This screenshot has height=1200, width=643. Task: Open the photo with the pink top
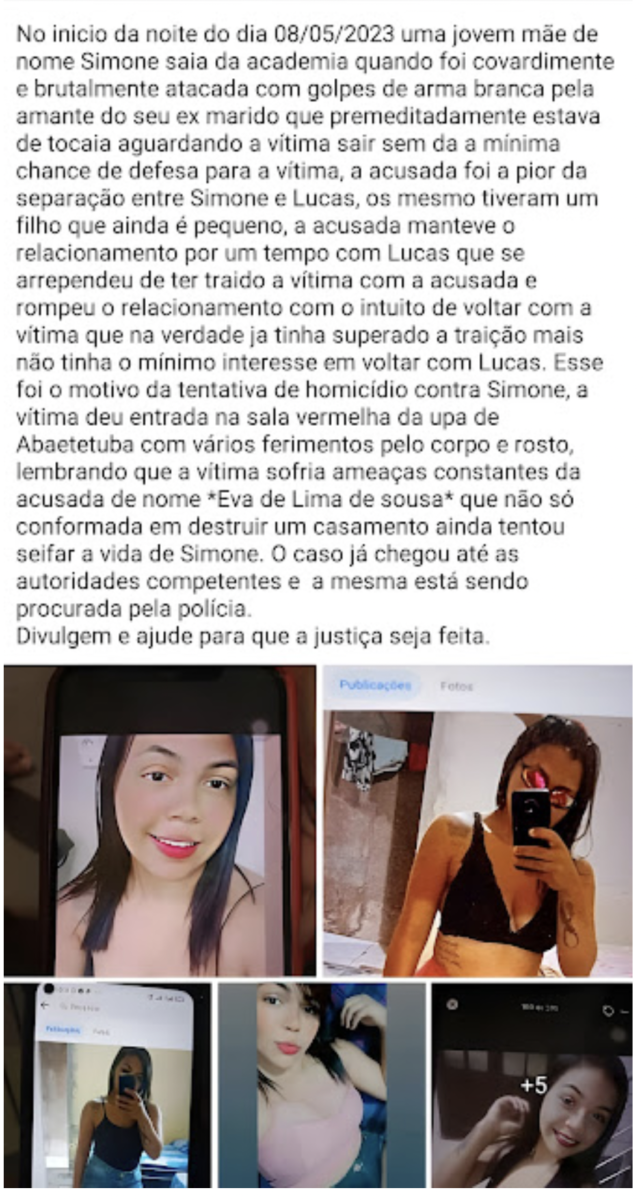click(x=322, y=1085)
